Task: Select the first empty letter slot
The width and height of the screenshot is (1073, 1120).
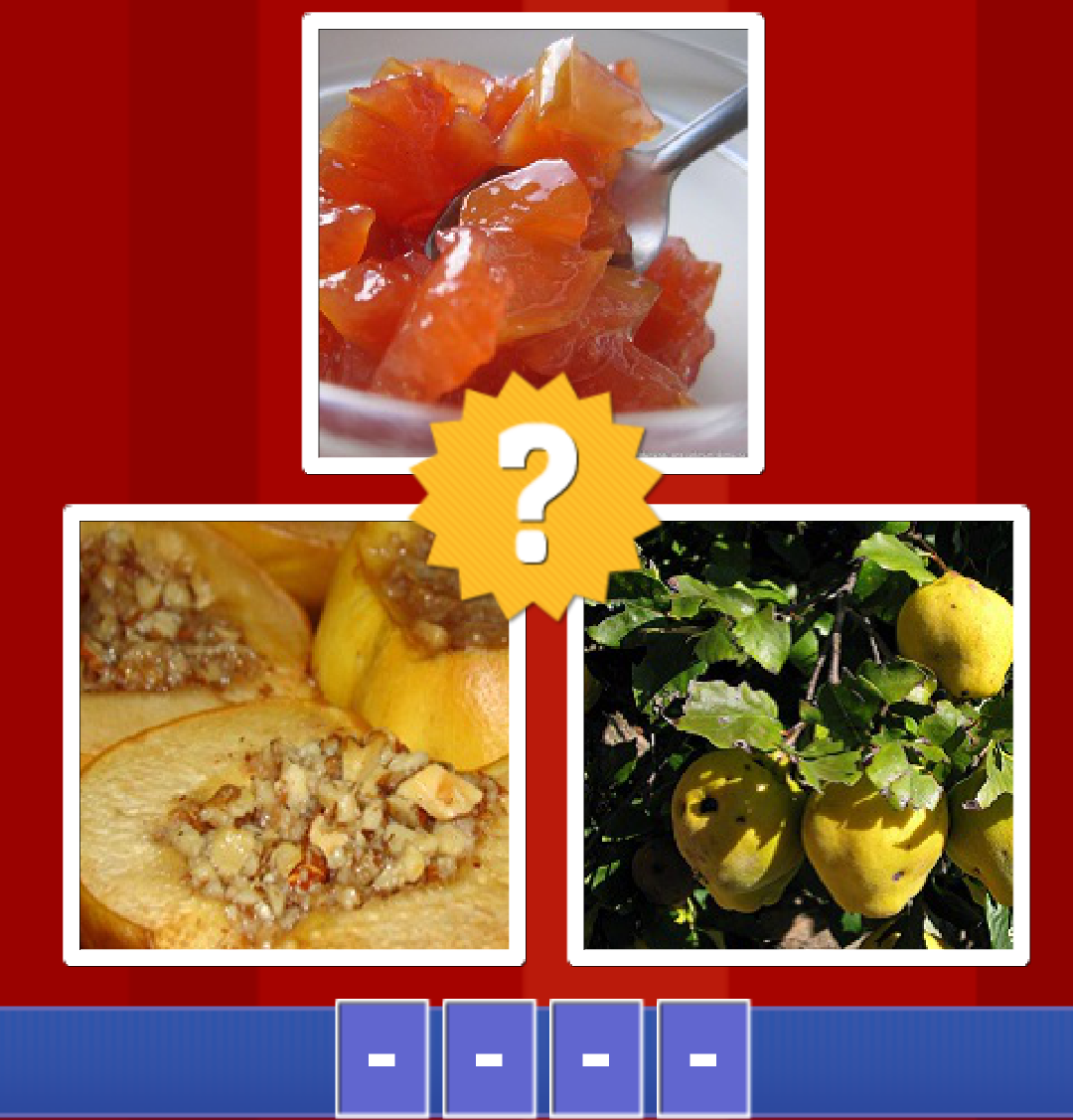Action: pos(382,1057)
